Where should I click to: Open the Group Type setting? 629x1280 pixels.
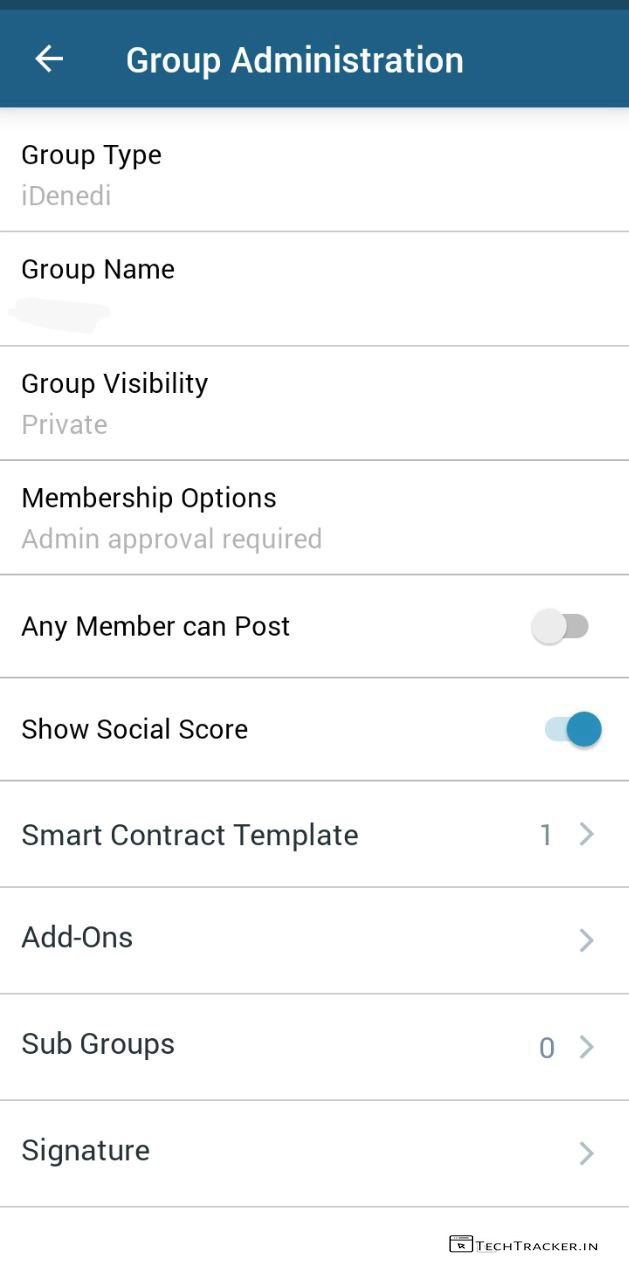314,174
